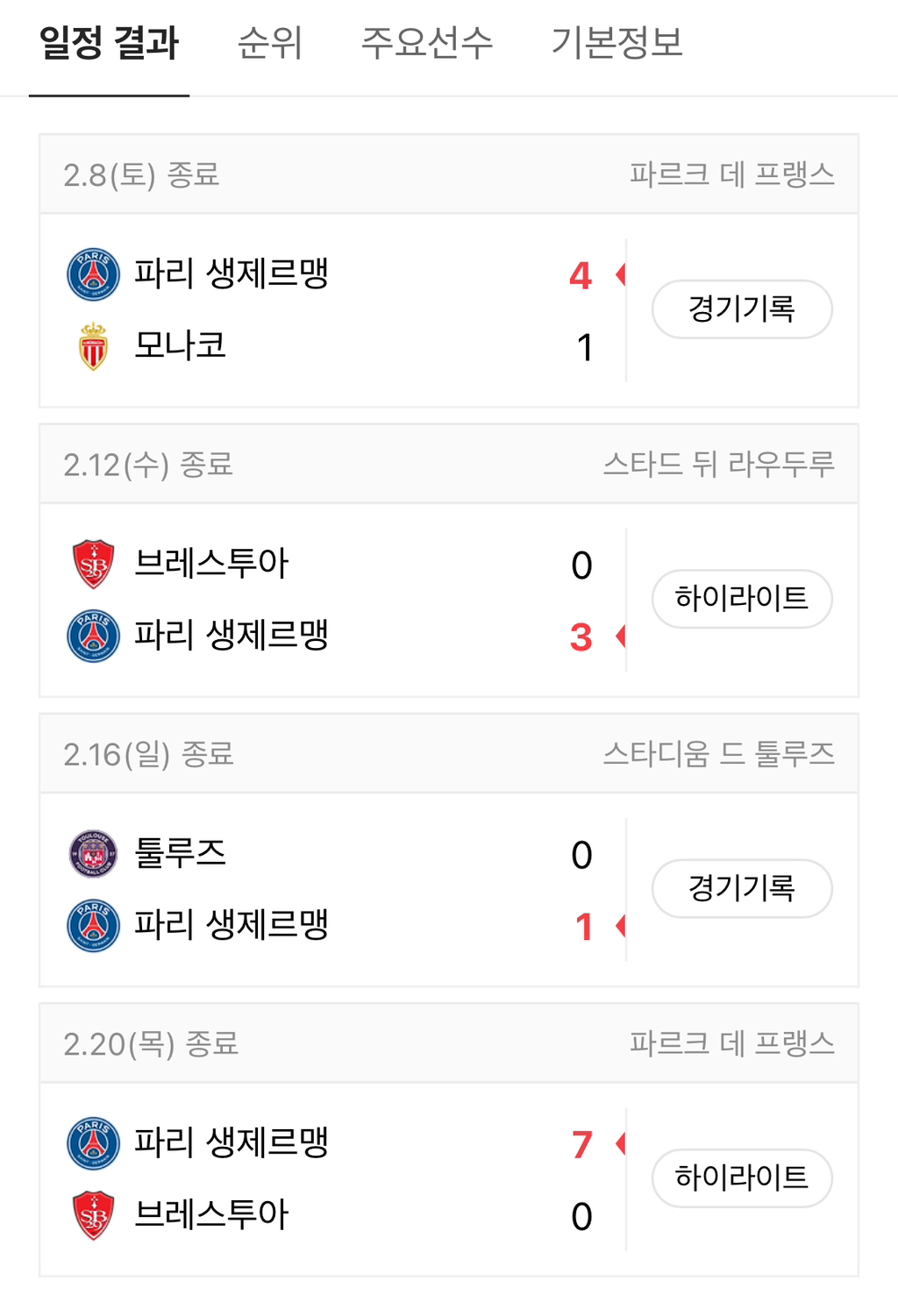Screen dimensions: 898x1316
Task: Open the 주요선수 tab
Action: (x=427, y=43)
